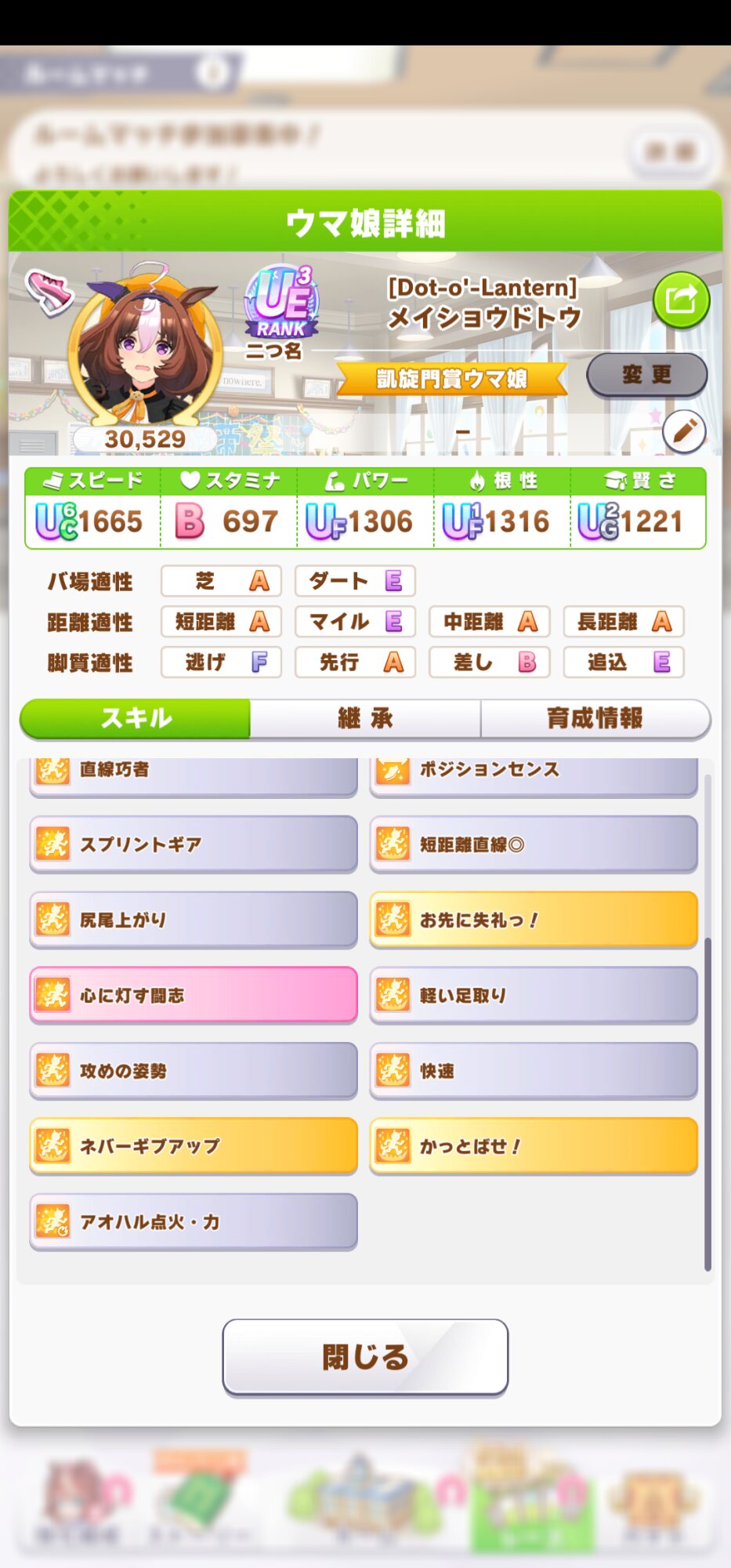Screen dimensions: 731x1568
Task: Tap the pencil edit icon
Action: (684, 431)
